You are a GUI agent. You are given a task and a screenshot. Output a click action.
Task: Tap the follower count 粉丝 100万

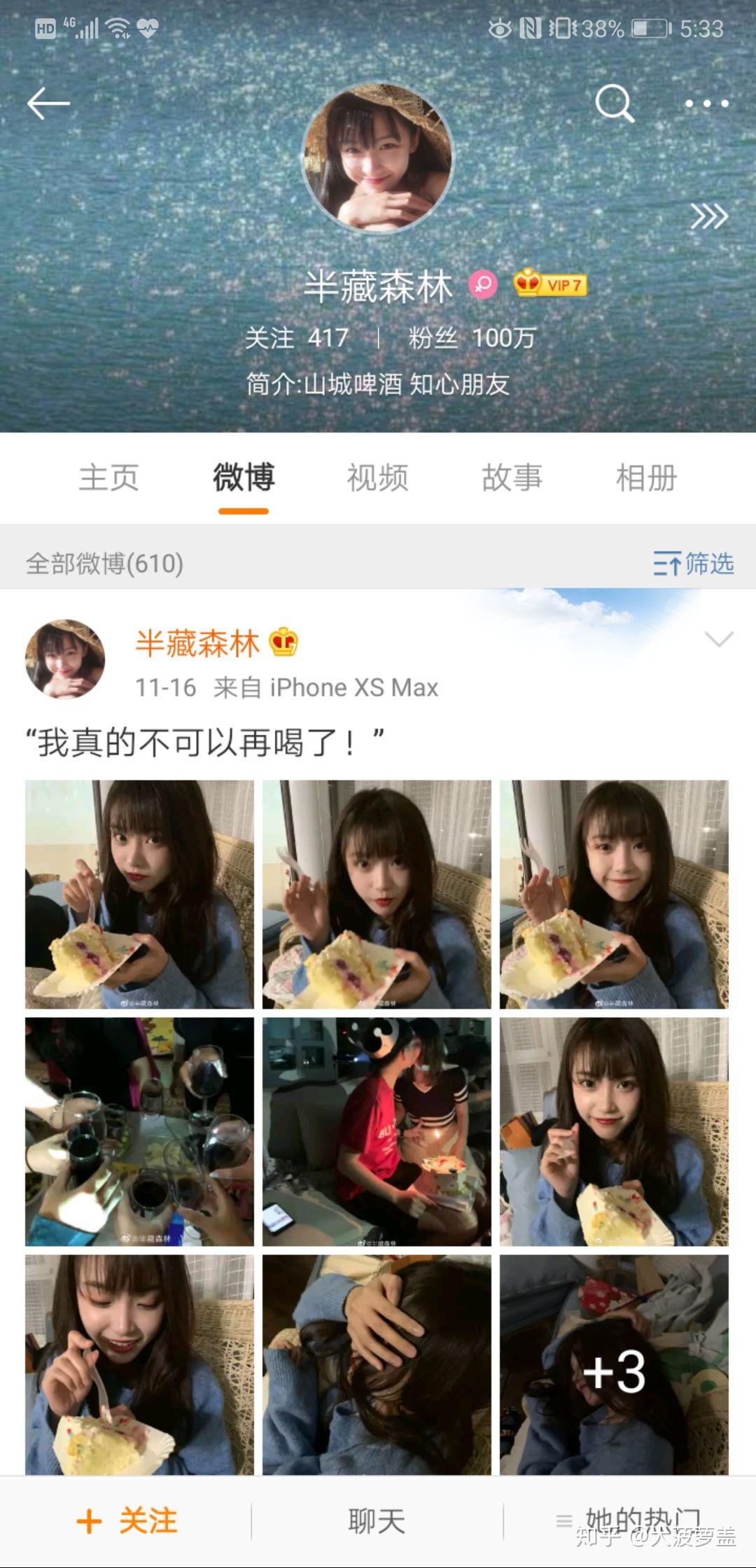tap(470, 339)
